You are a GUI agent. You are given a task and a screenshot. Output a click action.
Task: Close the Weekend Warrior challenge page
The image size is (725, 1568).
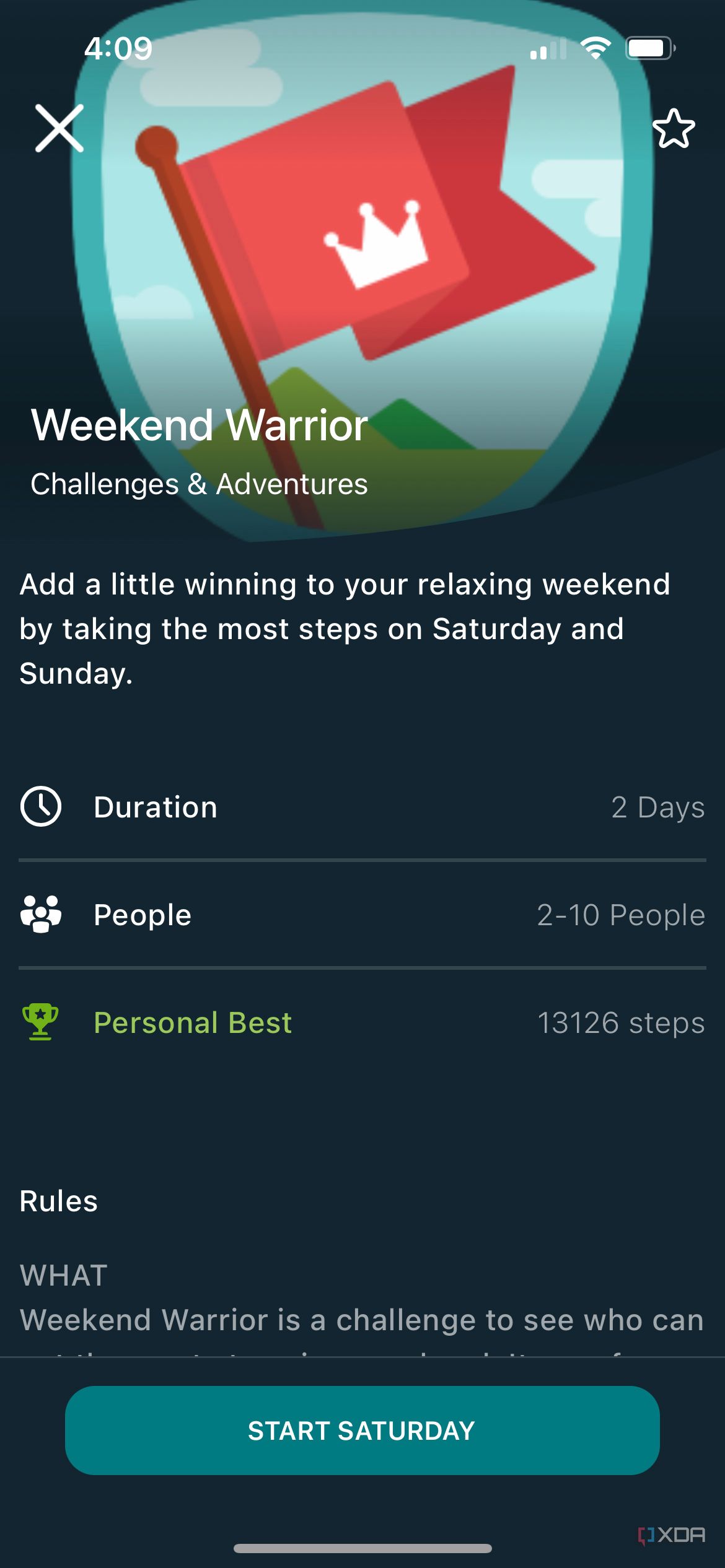pos(59,128)
